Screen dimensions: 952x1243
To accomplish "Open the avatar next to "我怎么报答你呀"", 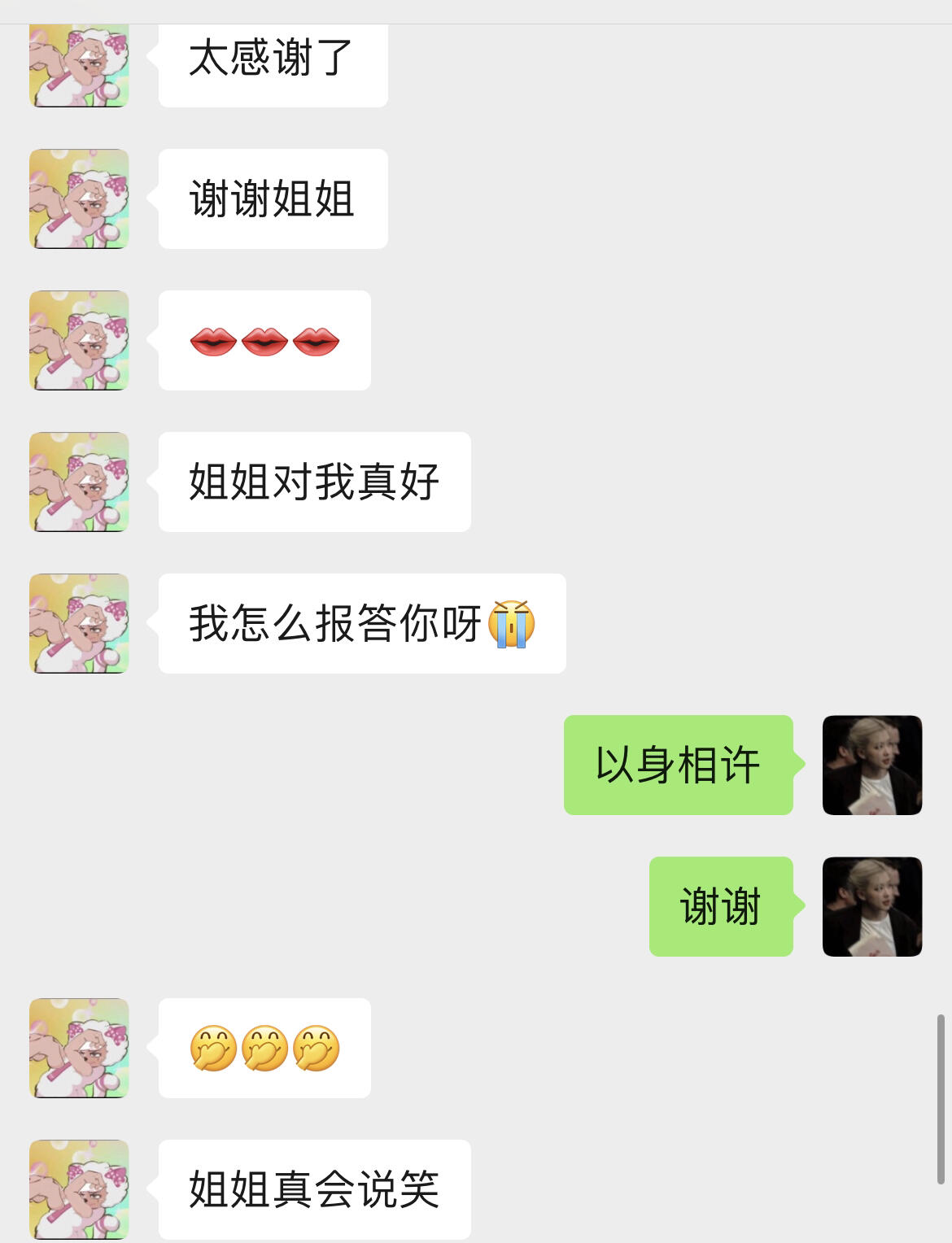I will (79, 623).
